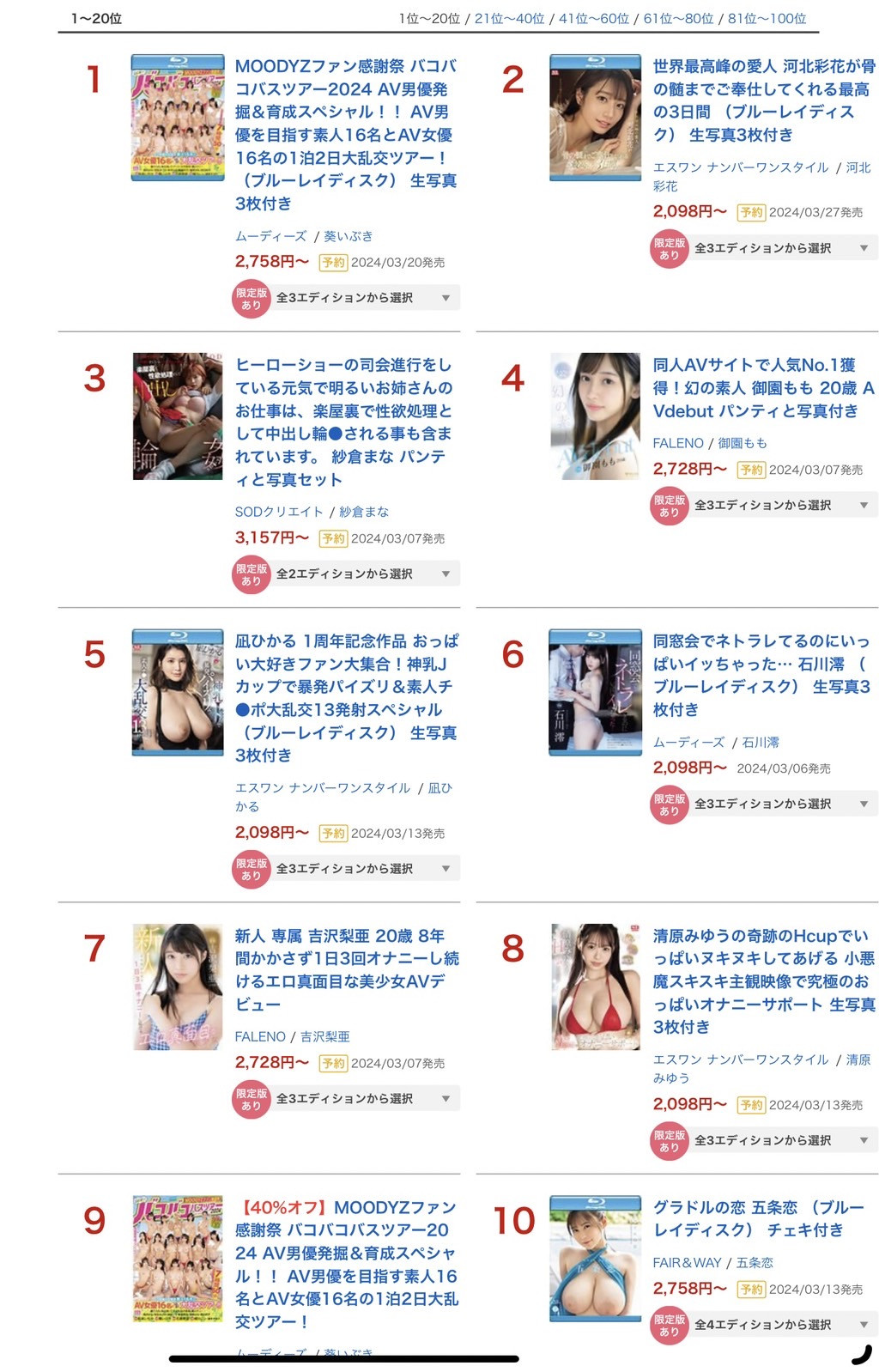Open the FAIR&WAY maker link

tap(687, 1262)
